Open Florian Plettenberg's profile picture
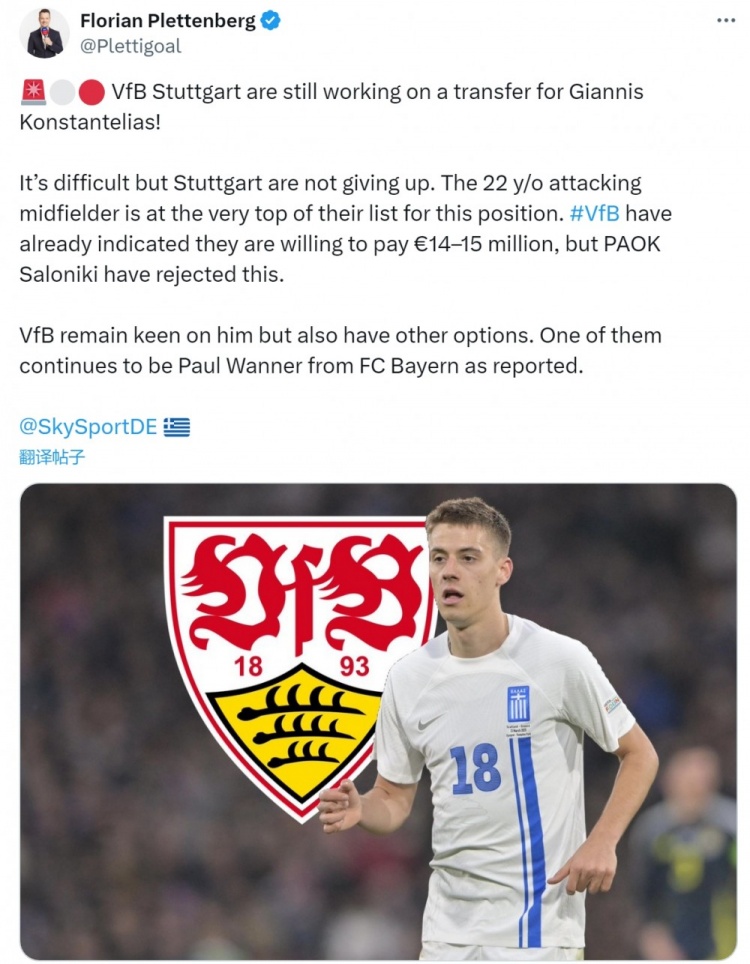The width and height of the screenshot is (750, 964). tap(44, 33)
